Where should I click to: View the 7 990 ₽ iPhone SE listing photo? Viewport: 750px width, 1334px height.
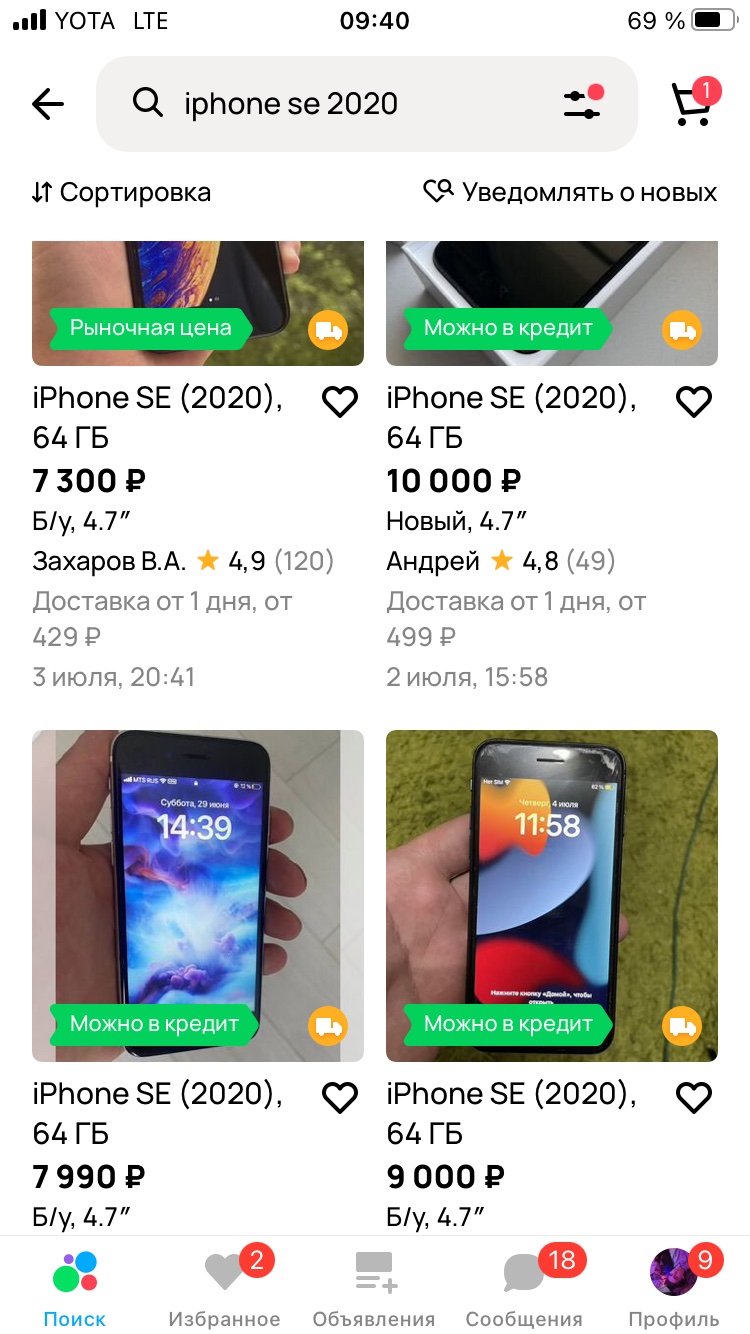point(198,895)
